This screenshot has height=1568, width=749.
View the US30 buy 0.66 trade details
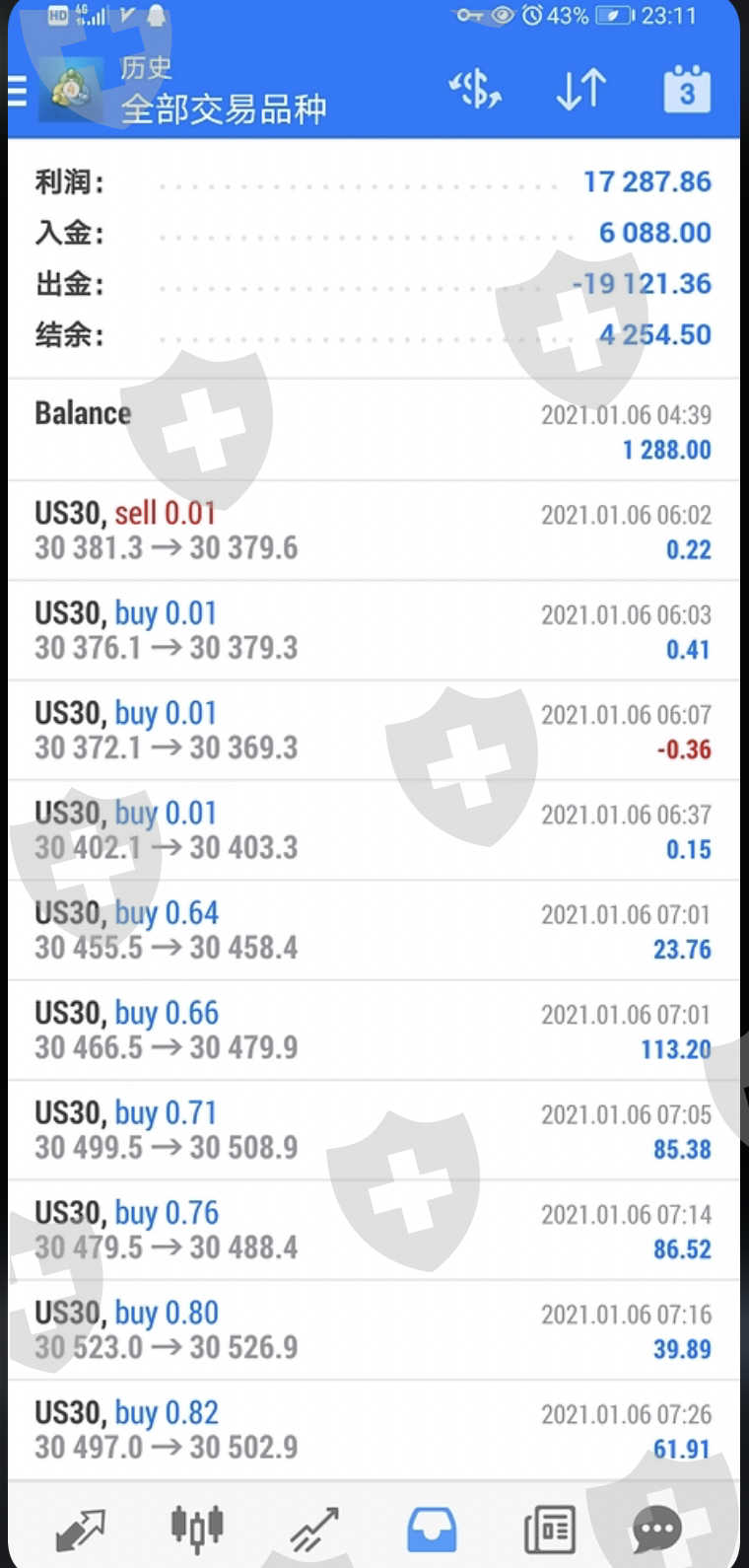[x=374, y=1030]
